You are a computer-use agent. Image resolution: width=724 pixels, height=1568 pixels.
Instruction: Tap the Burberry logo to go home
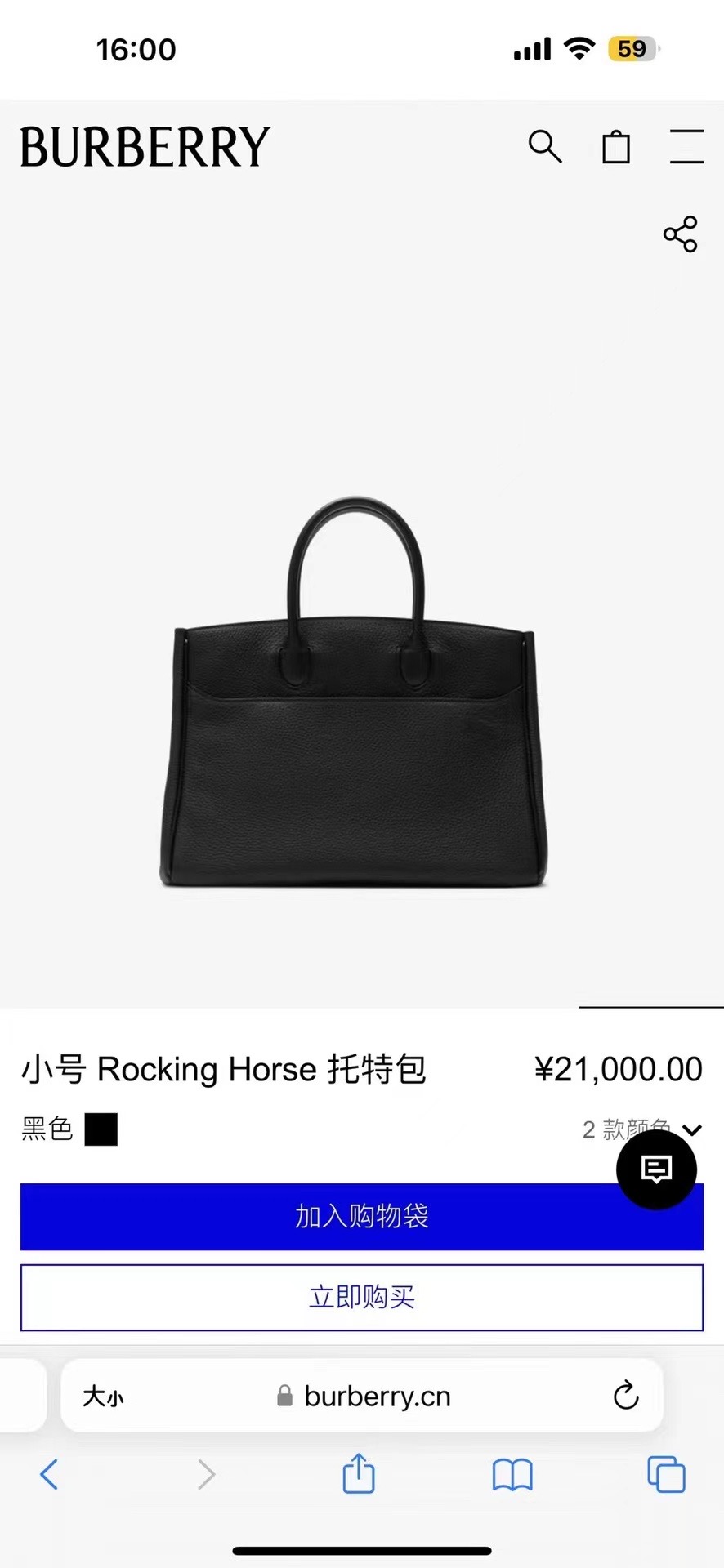(145, 147)
